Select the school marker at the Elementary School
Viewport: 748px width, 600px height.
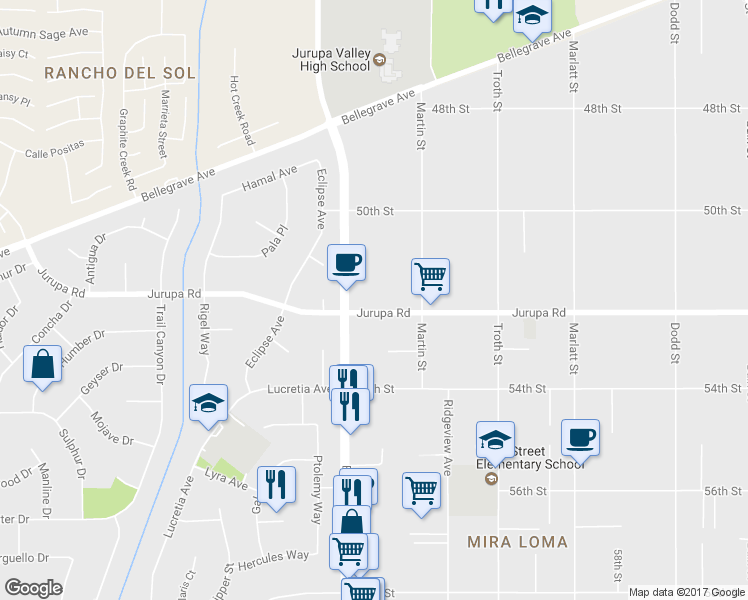point(496,440)
